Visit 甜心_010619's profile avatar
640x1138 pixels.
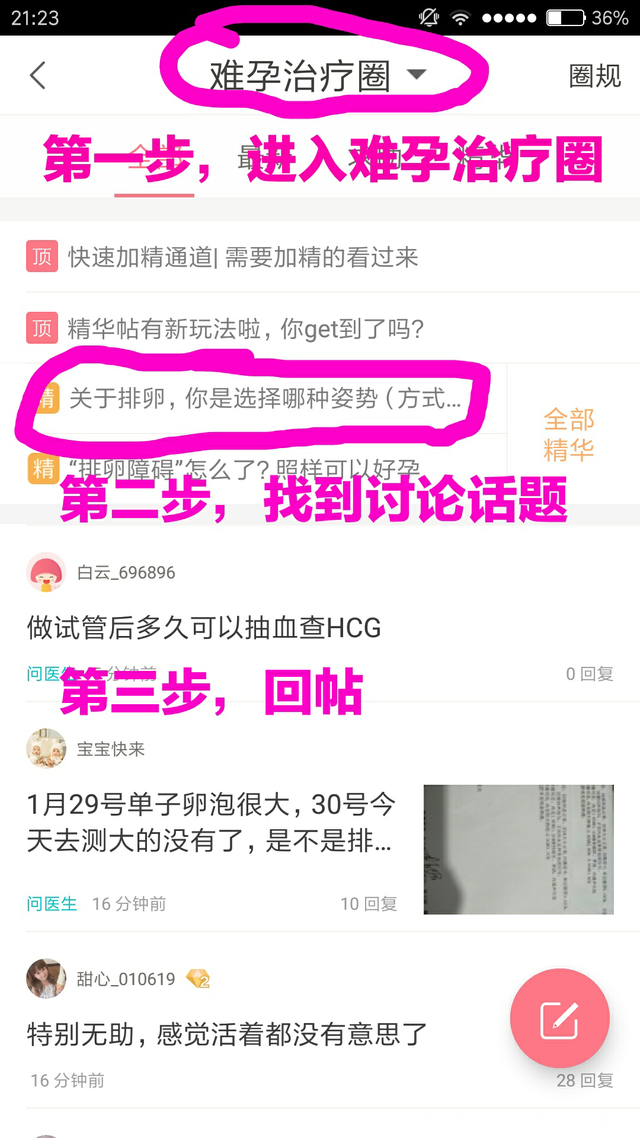click(46, 979)
